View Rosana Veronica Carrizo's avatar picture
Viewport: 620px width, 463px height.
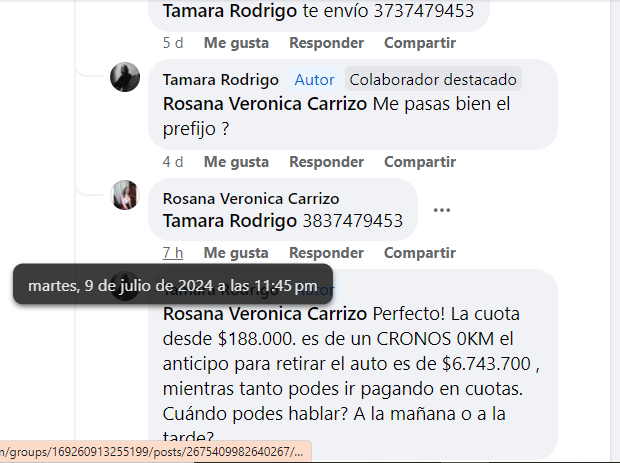(125, 195)
